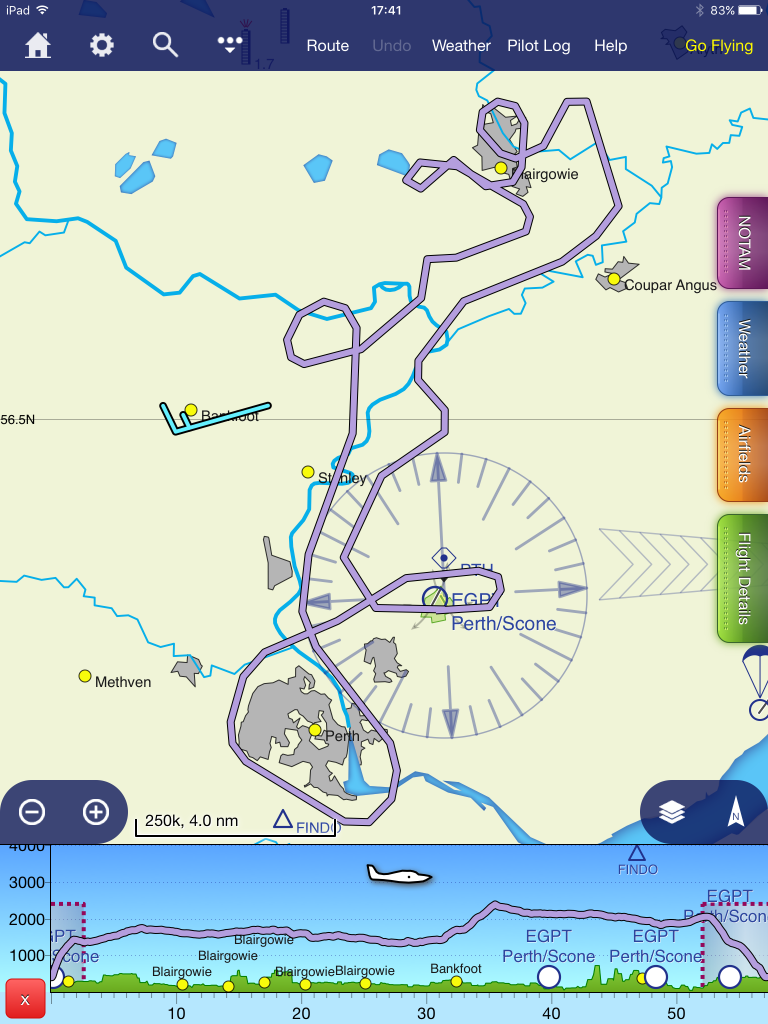Open the dotted triangle menu icon
Screen dimensions: 768x1024
(230, 45)
